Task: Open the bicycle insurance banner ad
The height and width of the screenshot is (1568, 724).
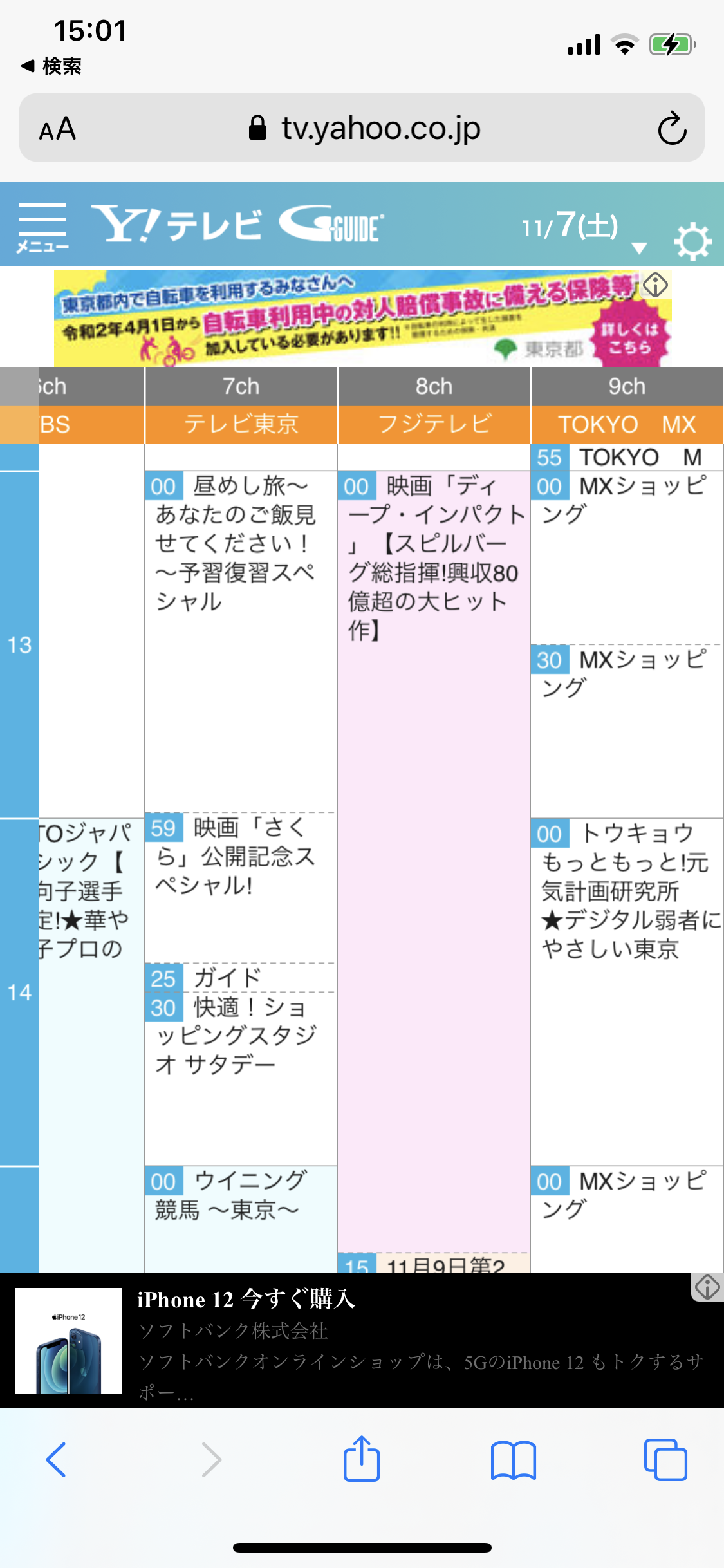Action: [x=362, y=318]
